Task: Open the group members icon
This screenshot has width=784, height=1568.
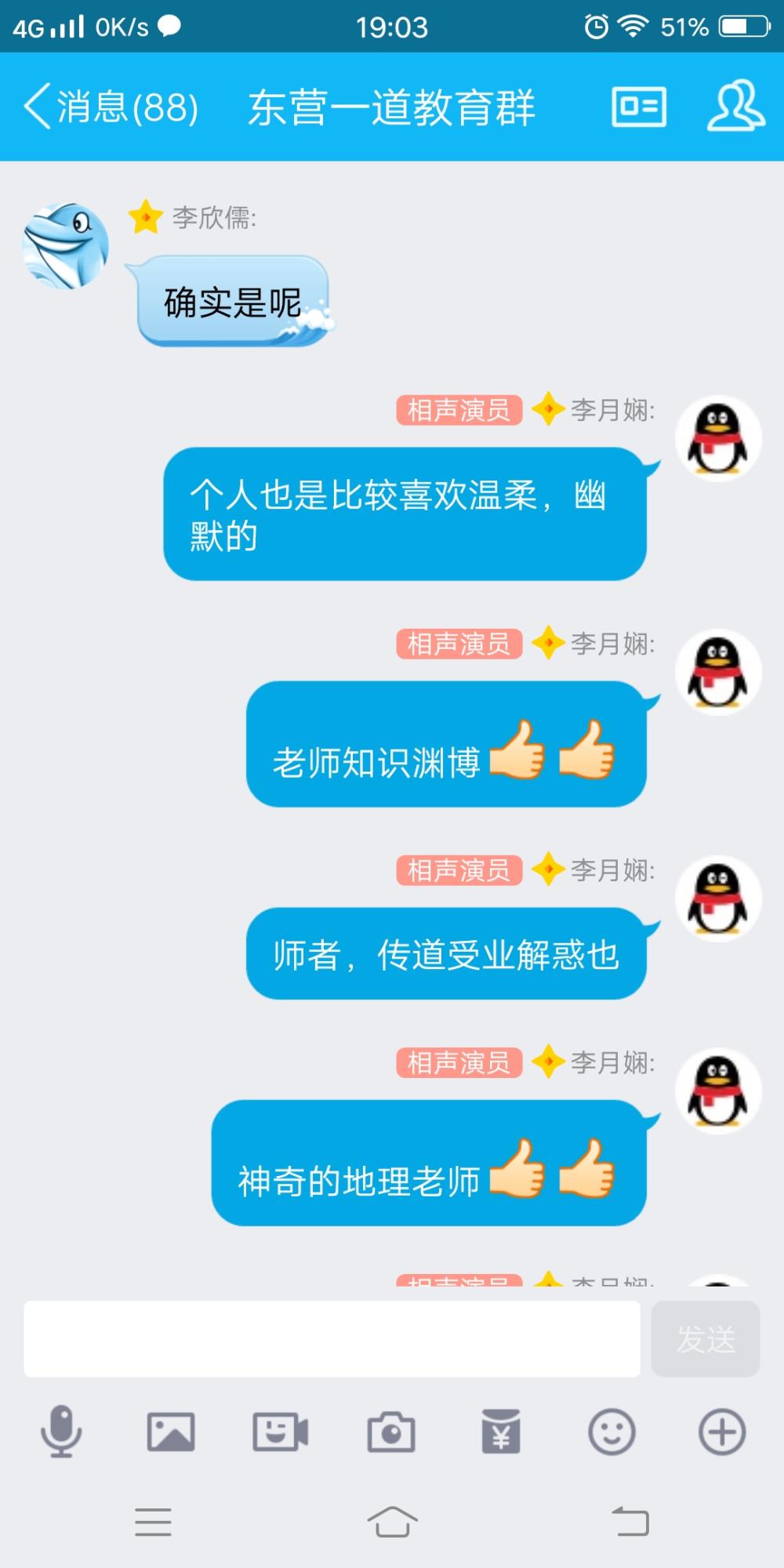Action: tap(736, 106)
